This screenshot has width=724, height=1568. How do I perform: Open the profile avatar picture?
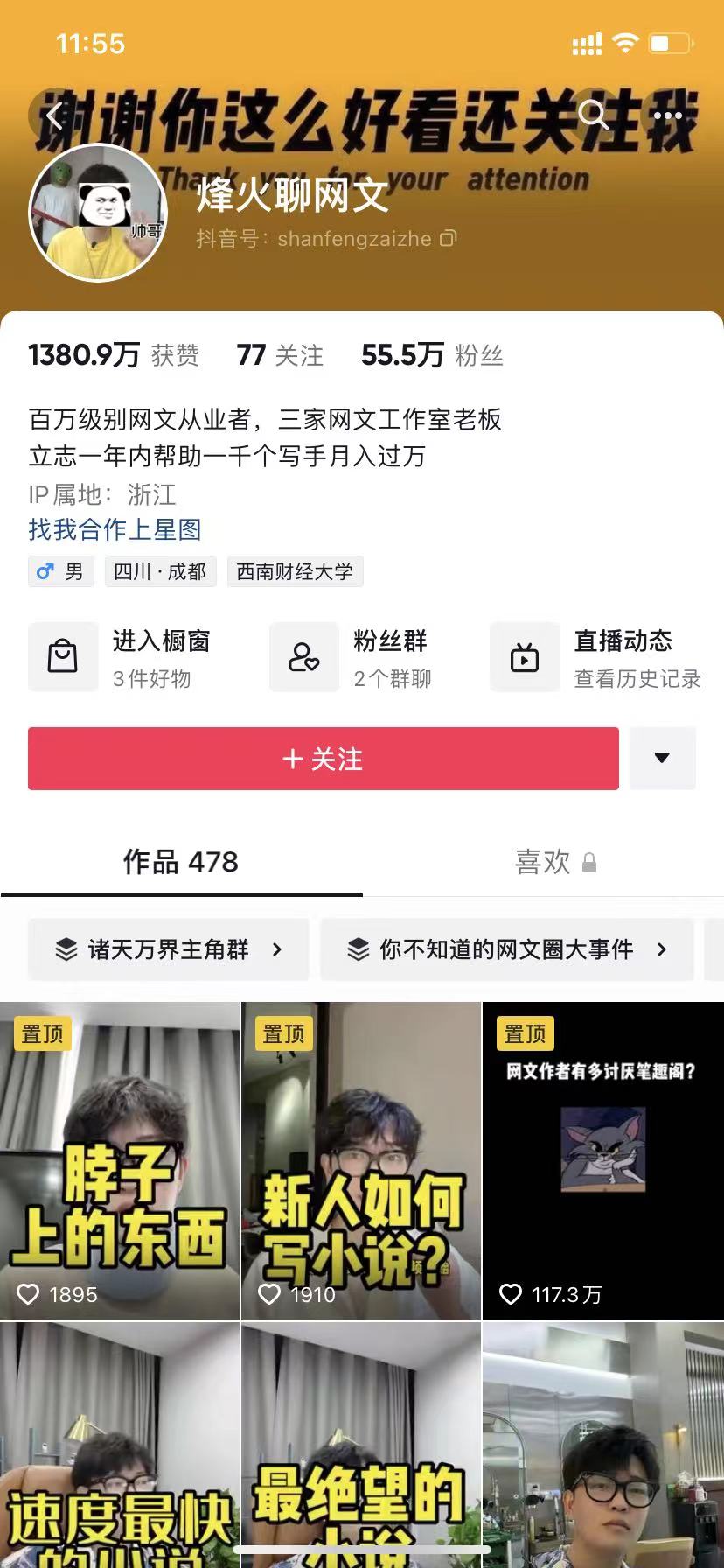[98, 212]
